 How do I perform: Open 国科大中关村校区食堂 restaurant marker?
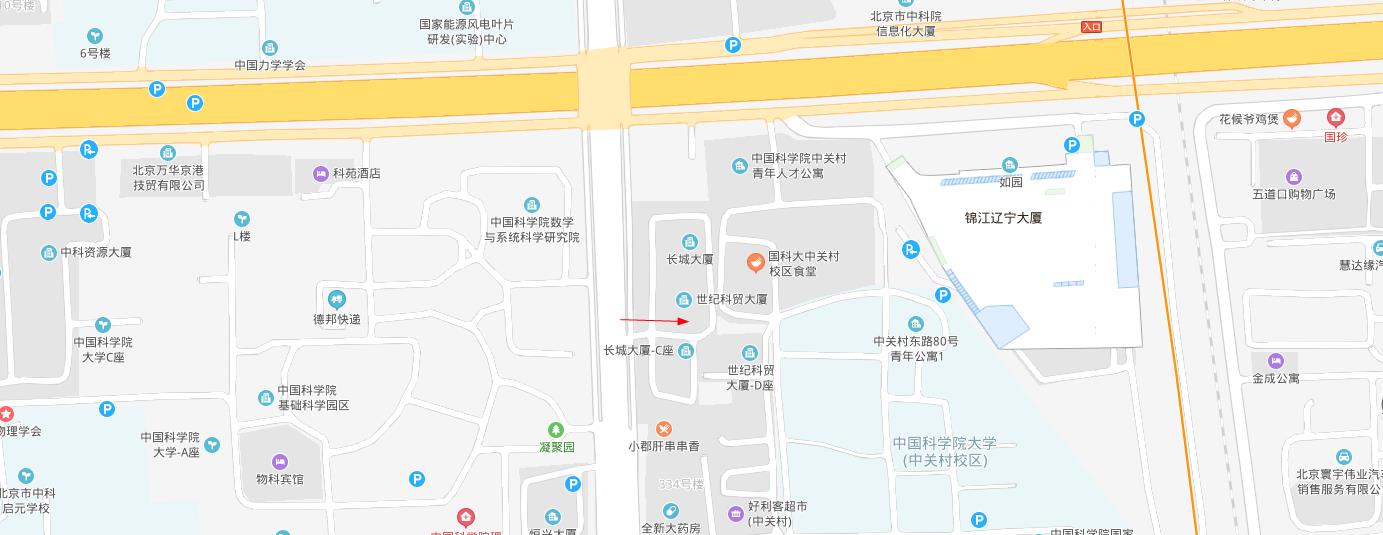tap(756, 263)
